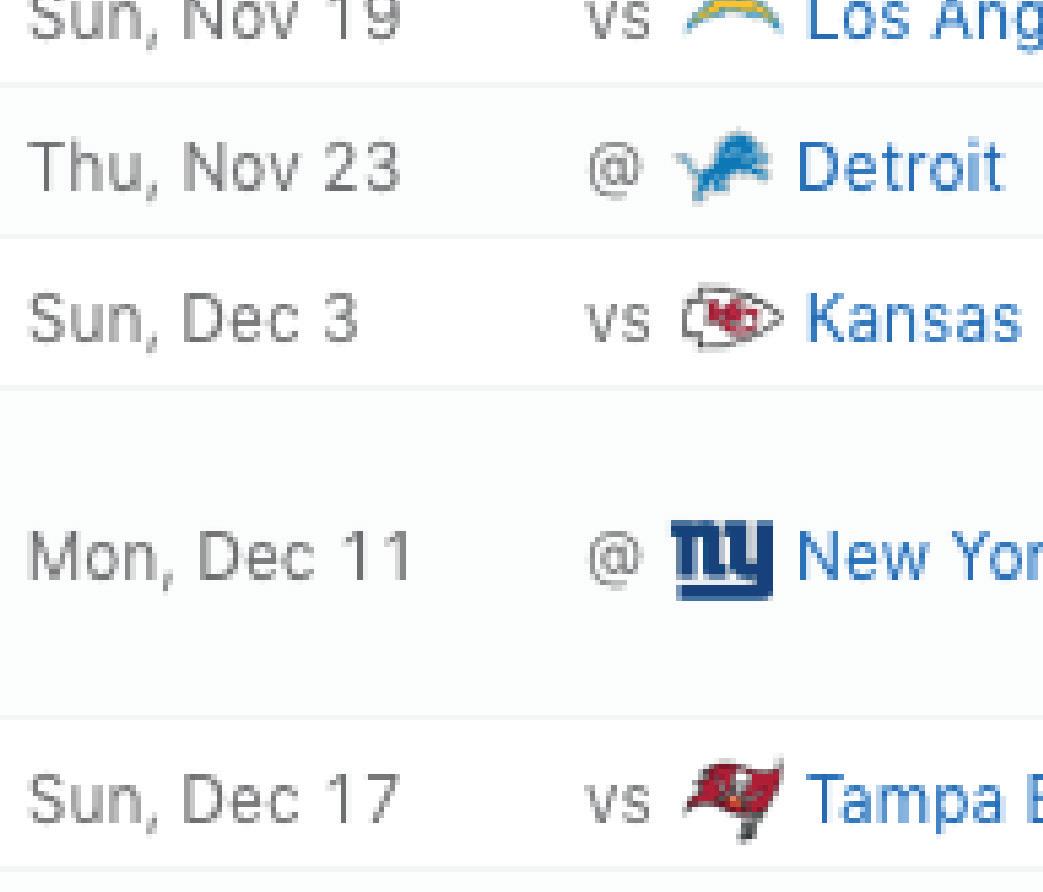1043x892 pixels.
Task: Open the Detroit team link
Action: (901, 166)
